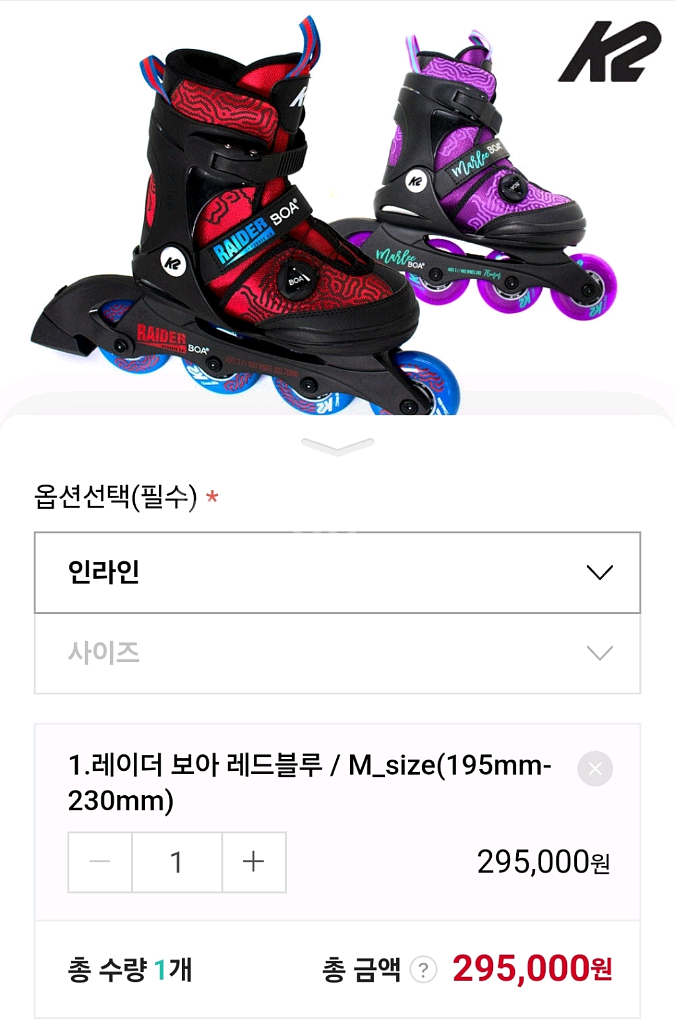675x1024 pixels.
Task: Decrease quantity with the minus button
Action: [x=100, y=861]
